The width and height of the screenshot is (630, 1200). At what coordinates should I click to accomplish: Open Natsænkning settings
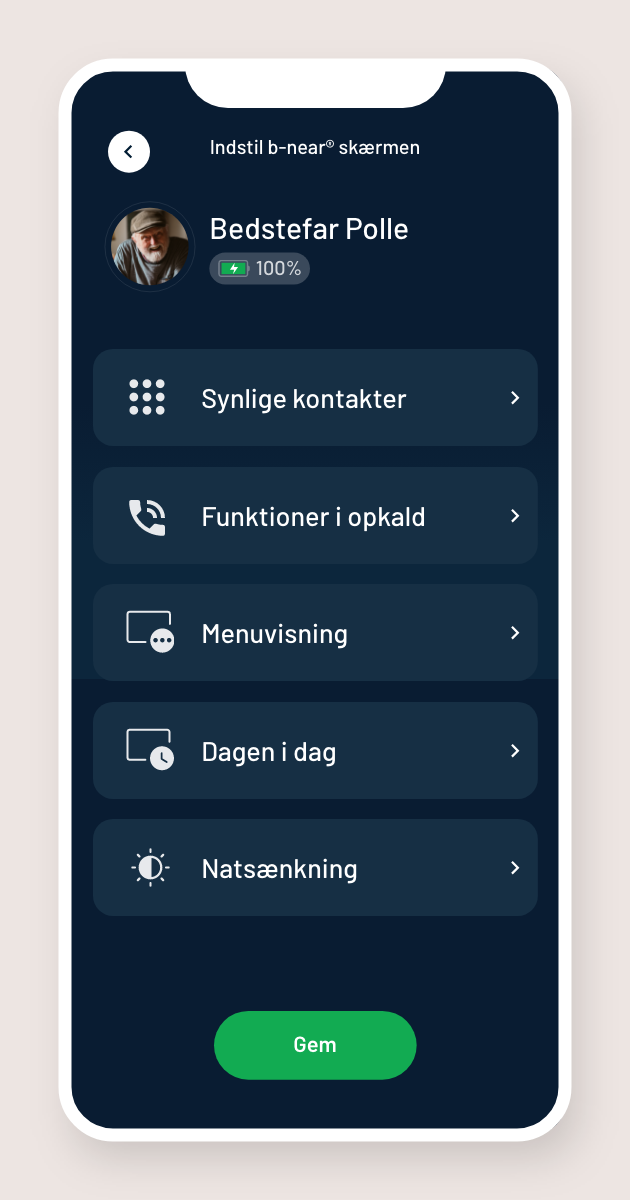click(315, 868)
